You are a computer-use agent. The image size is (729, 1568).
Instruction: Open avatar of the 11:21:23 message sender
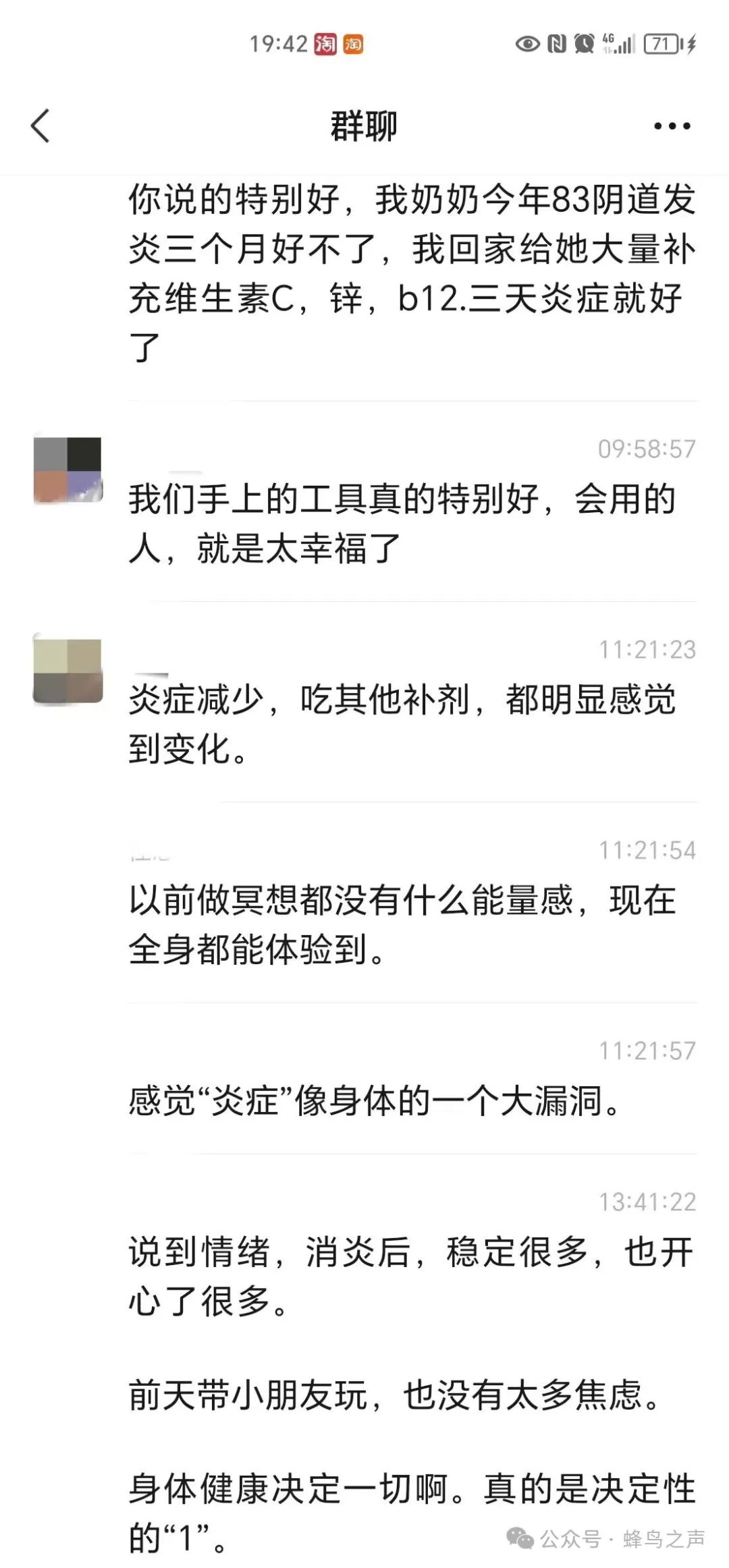point(67,671)
